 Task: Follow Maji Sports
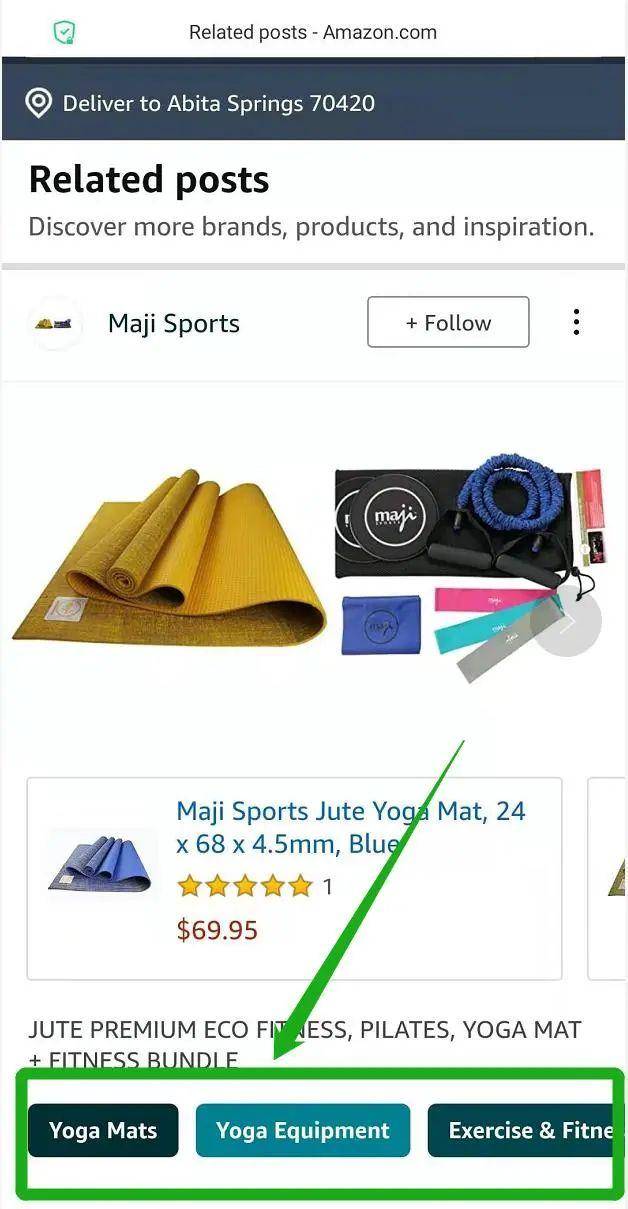[448, 322]
